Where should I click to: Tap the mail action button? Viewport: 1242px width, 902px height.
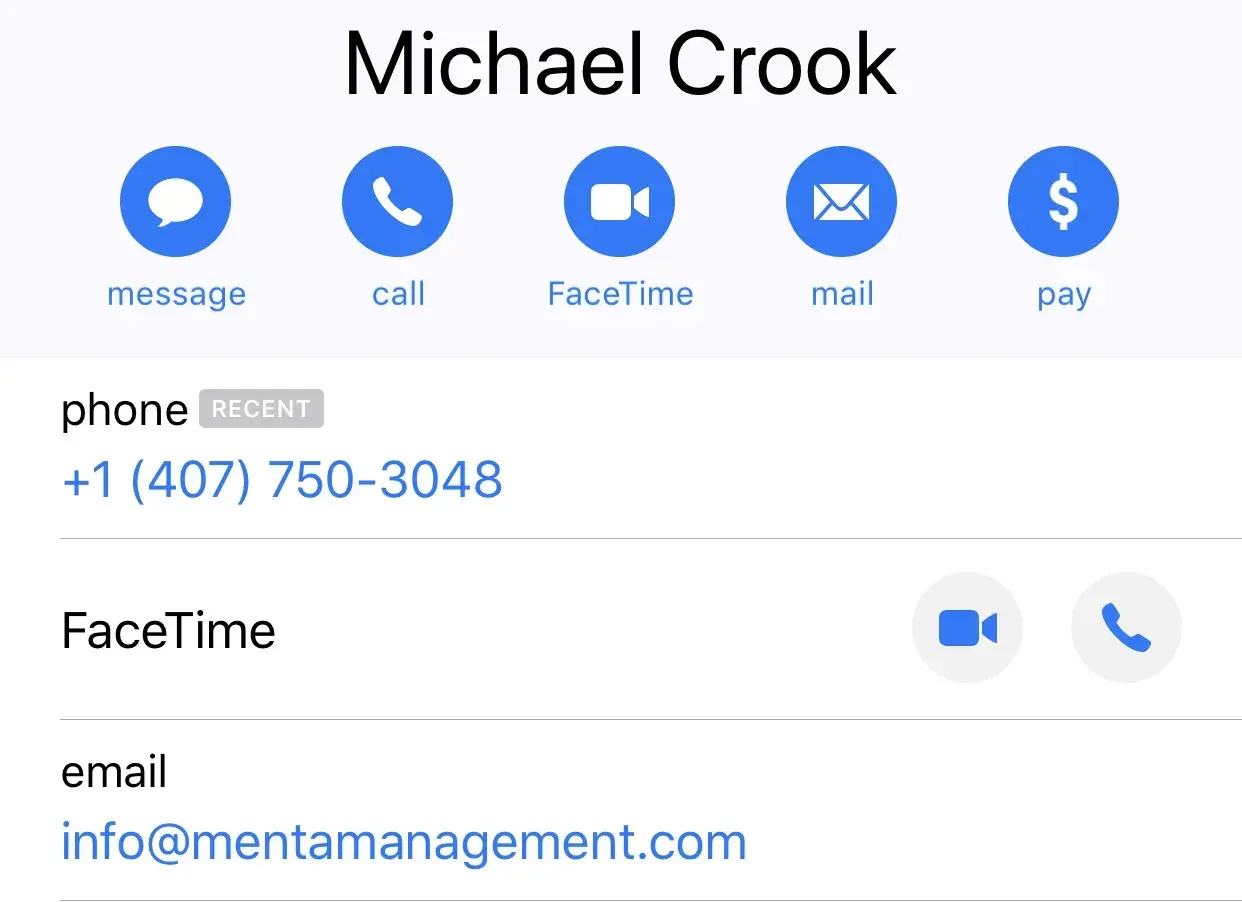(x=841, y=203)
